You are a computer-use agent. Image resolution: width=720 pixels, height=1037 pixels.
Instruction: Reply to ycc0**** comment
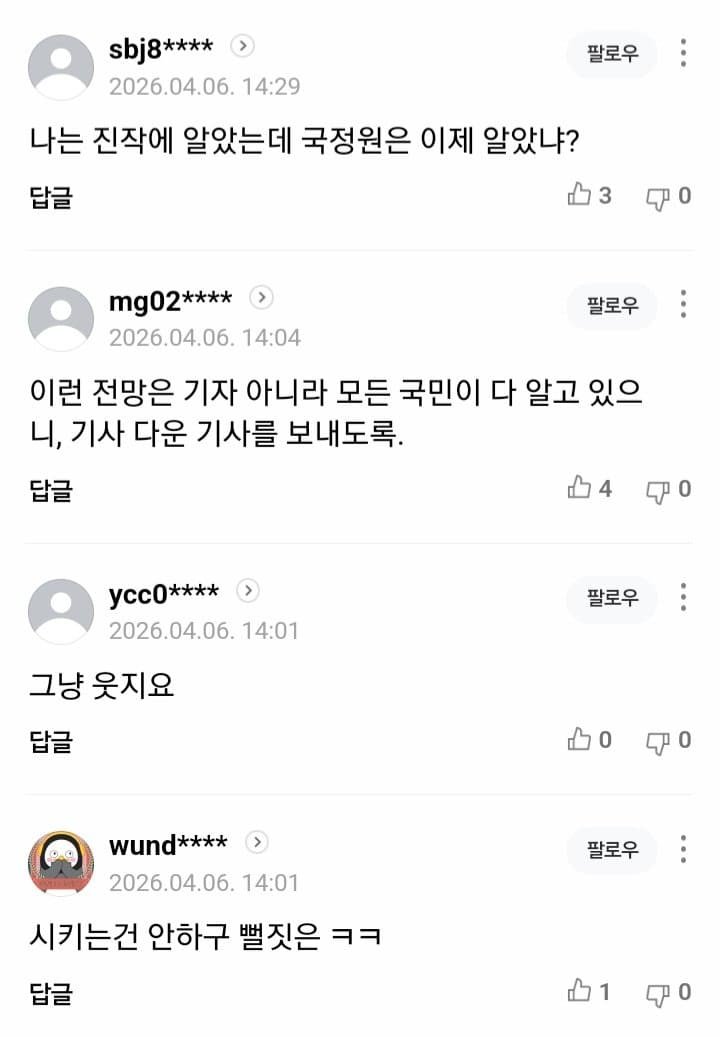[51, 741]
